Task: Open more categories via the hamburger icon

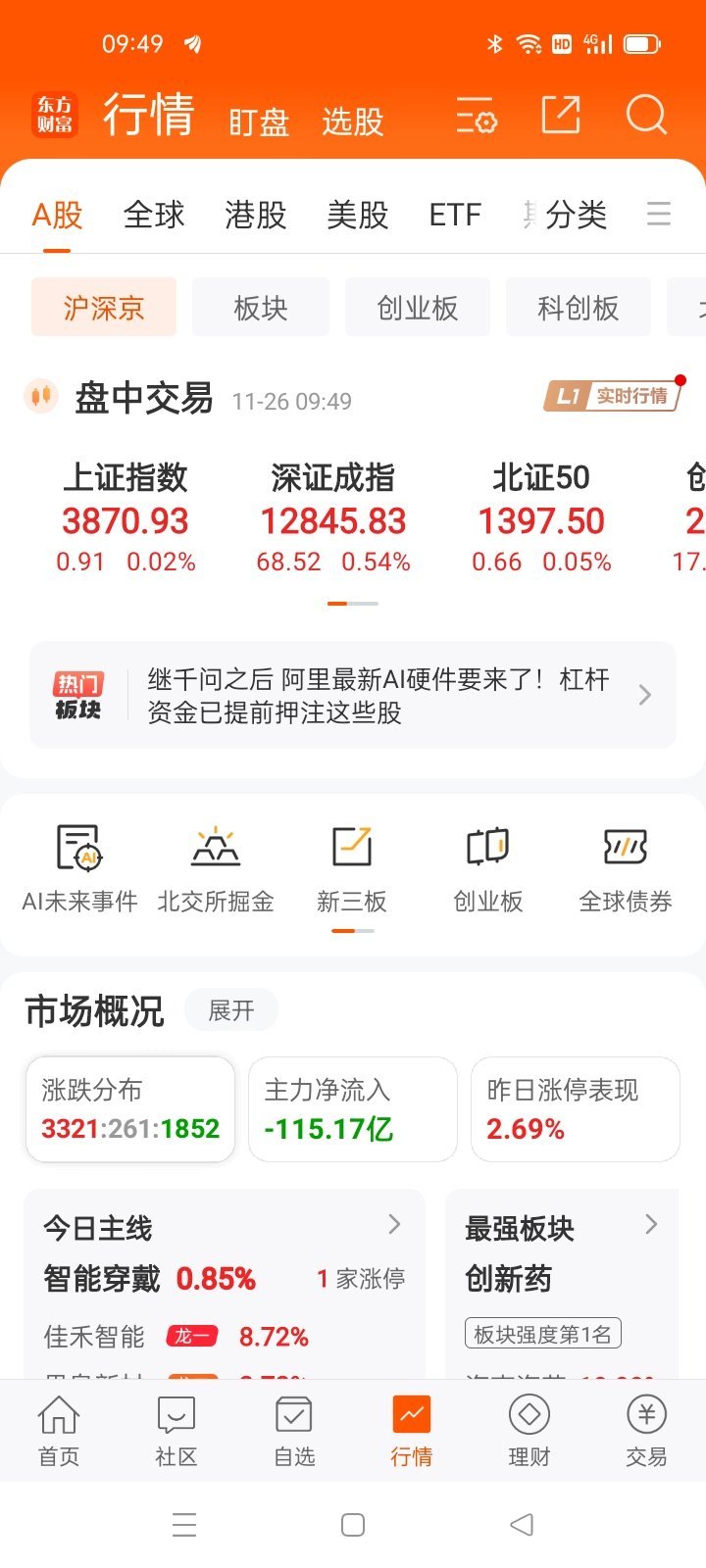Action: click(x=659, y=215)
